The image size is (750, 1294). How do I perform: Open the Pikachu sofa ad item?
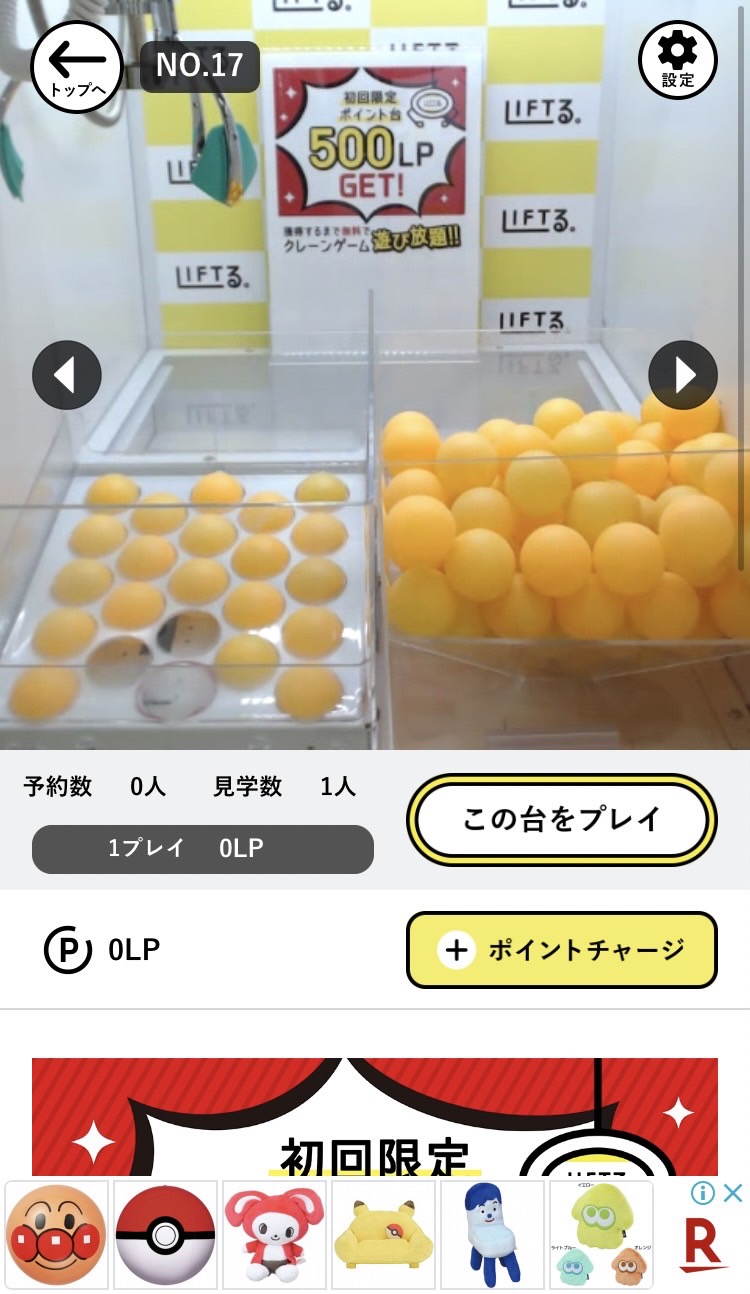(x=383, y=1235)
